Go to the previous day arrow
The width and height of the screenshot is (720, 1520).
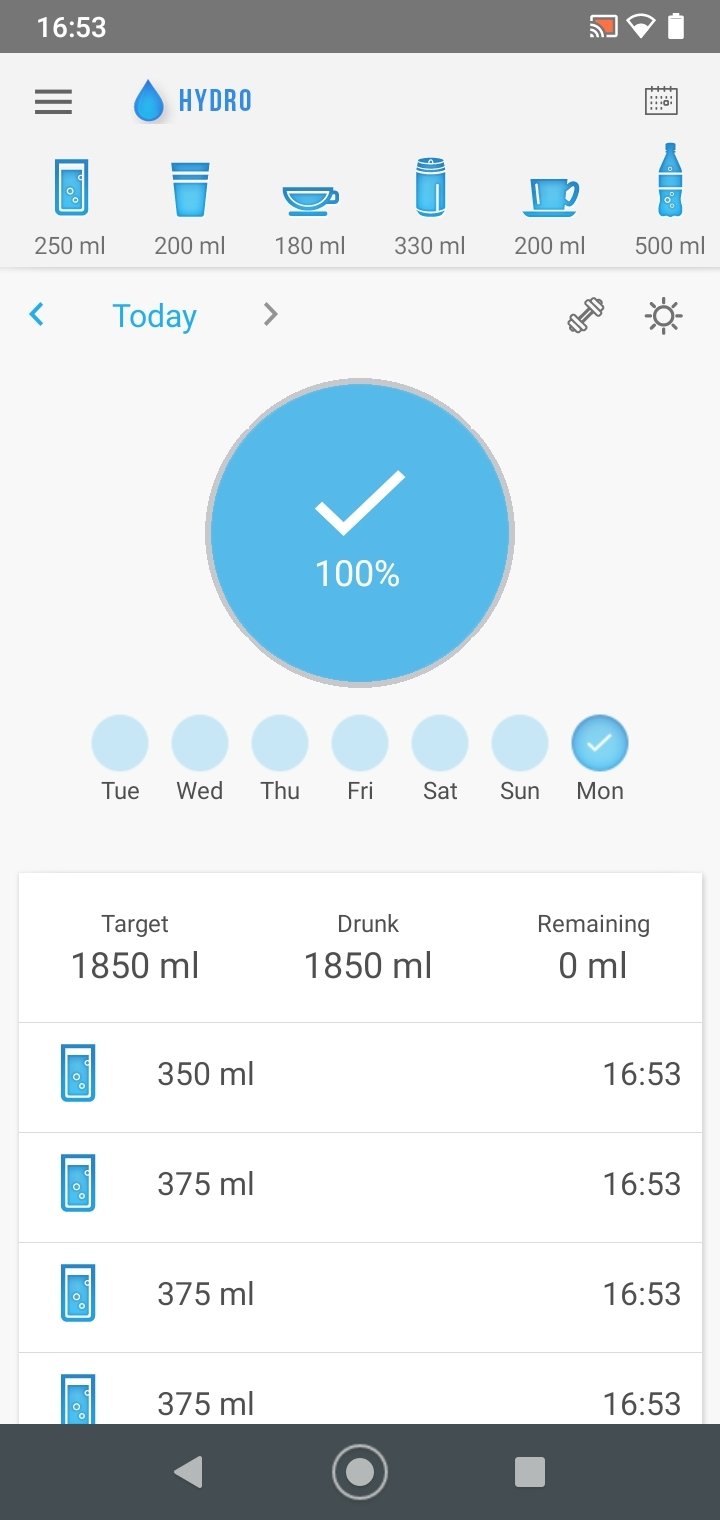[37, 315]
